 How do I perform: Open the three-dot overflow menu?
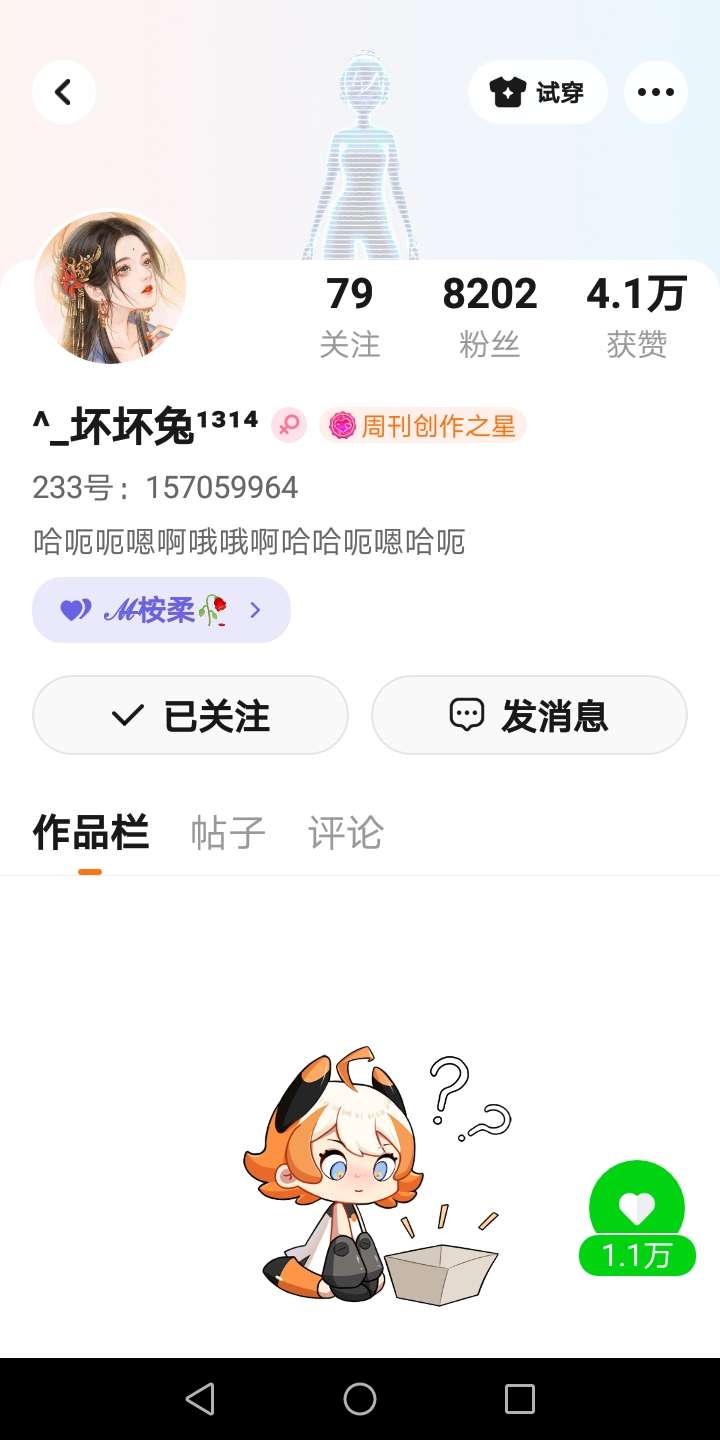(x=656, y=92)
